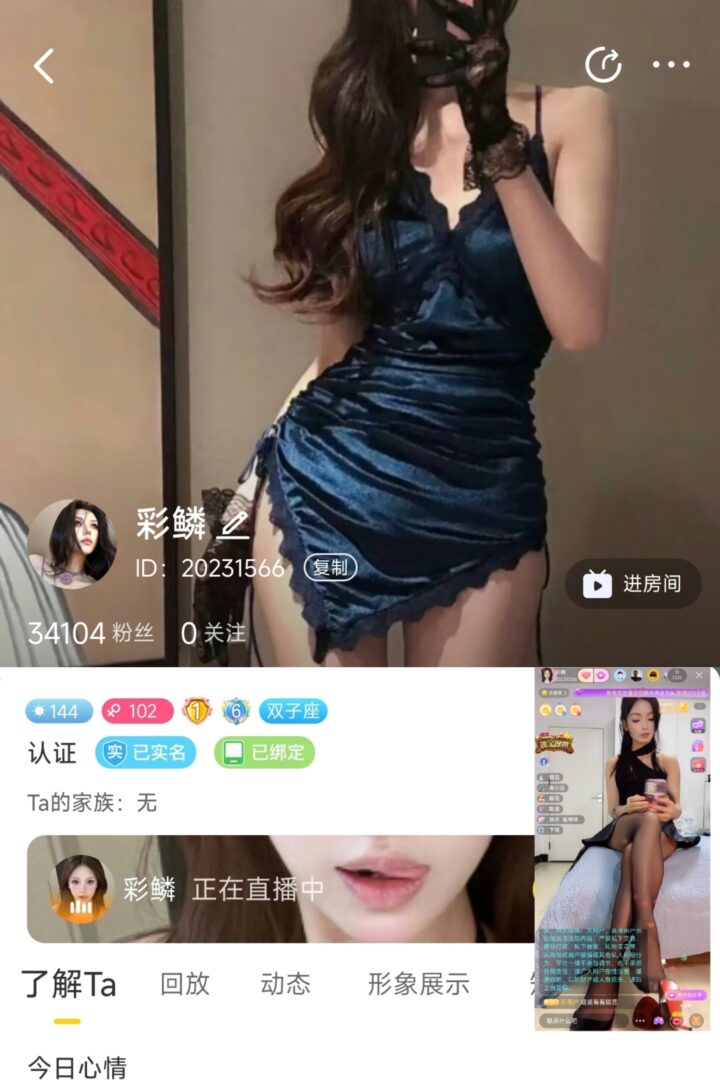Open the floating live stream preview window

622,850
